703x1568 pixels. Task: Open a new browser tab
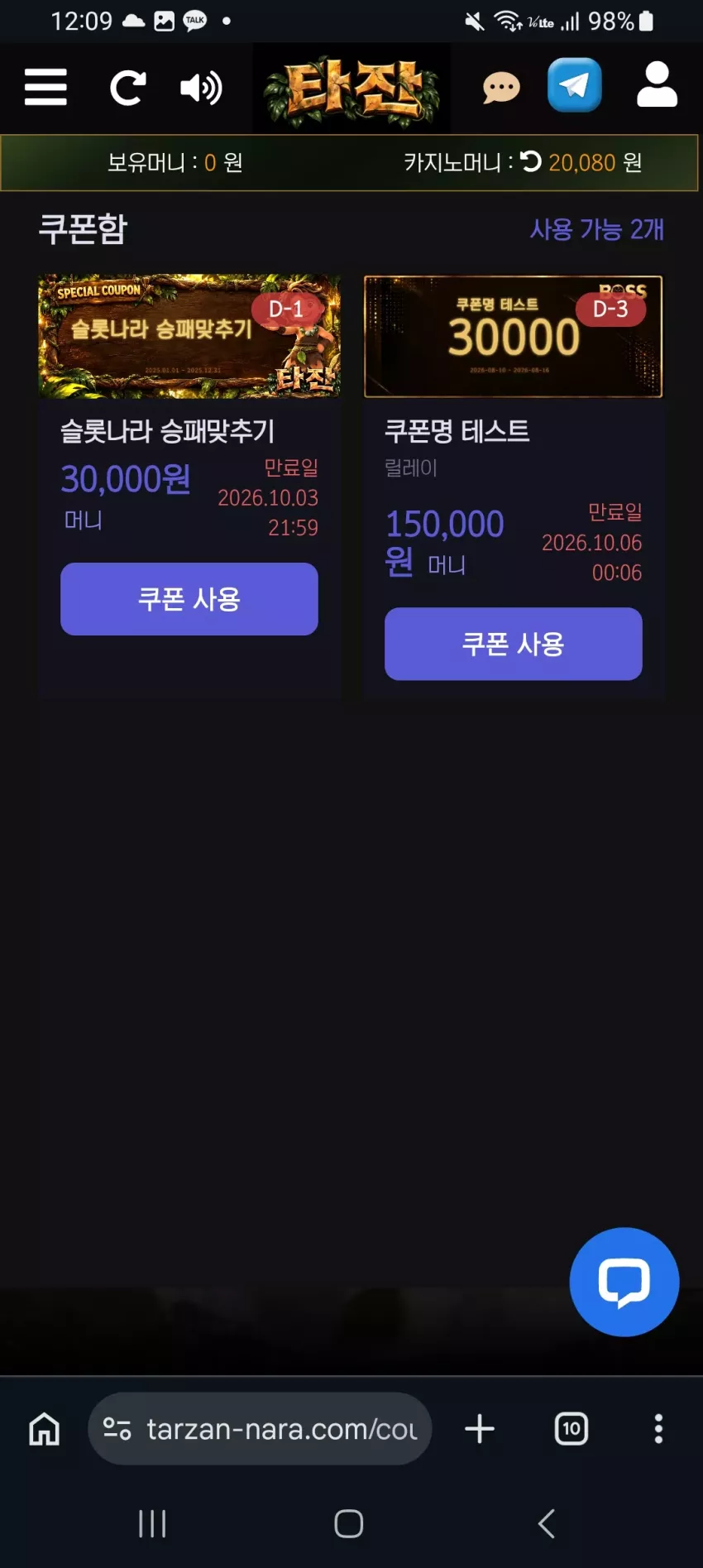(480, 1429)
